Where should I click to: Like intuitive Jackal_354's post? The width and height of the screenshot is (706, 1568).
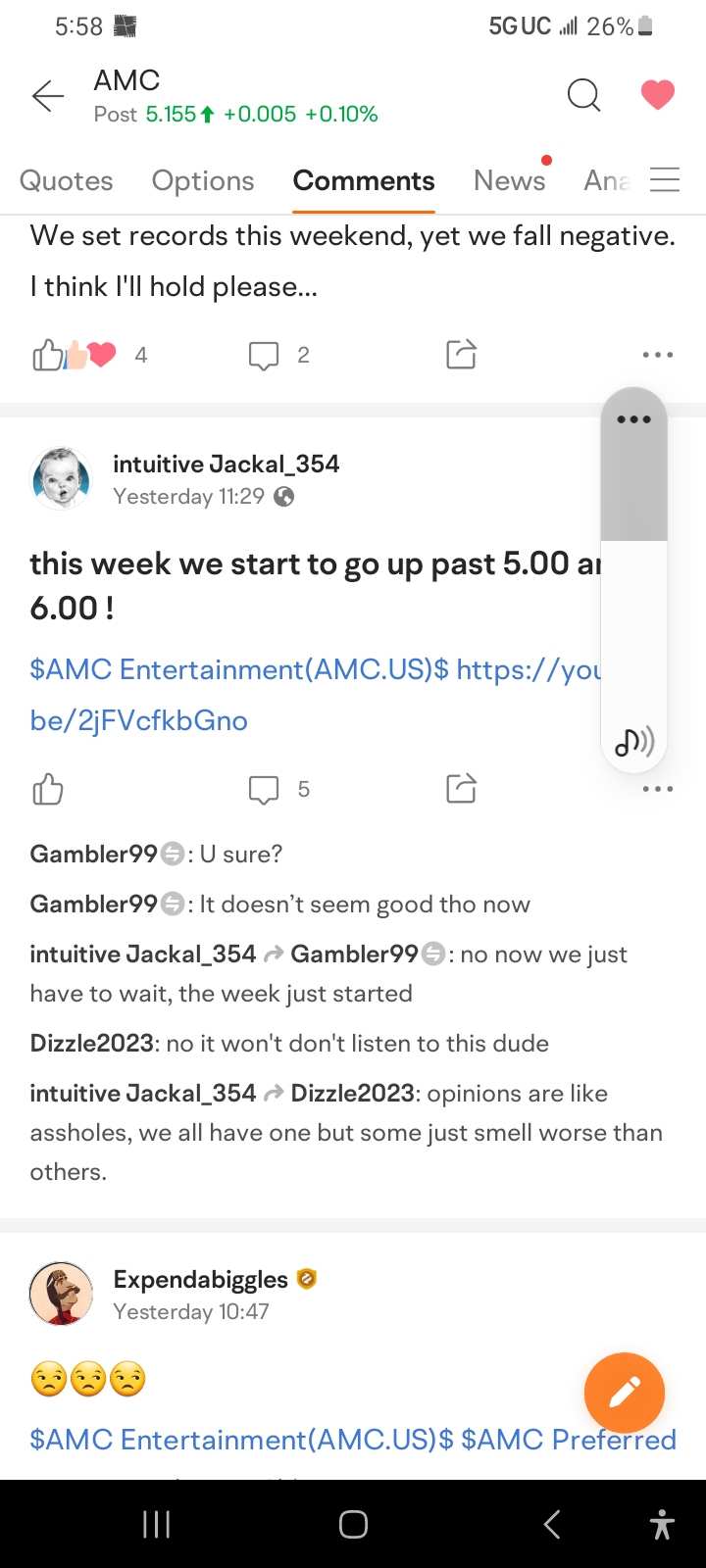48,789
